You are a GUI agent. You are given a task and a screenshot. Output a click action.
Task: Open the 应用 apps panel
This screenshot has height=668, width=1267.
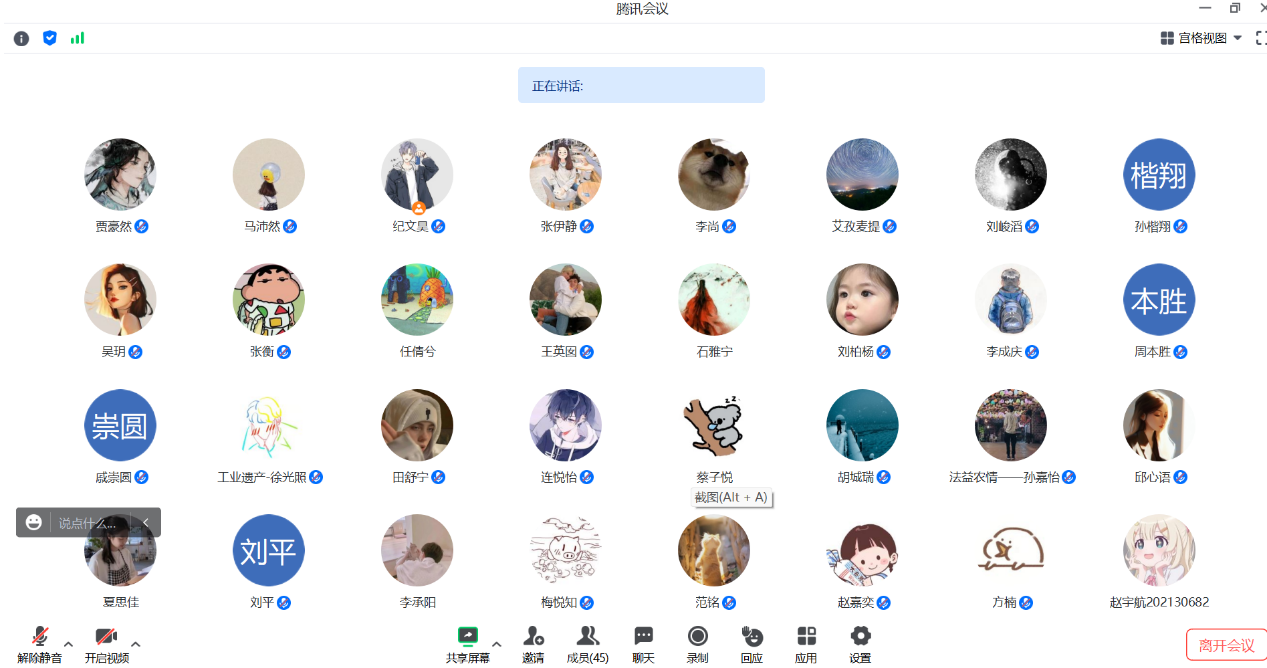pyautogui.click(x=806, y=643)
